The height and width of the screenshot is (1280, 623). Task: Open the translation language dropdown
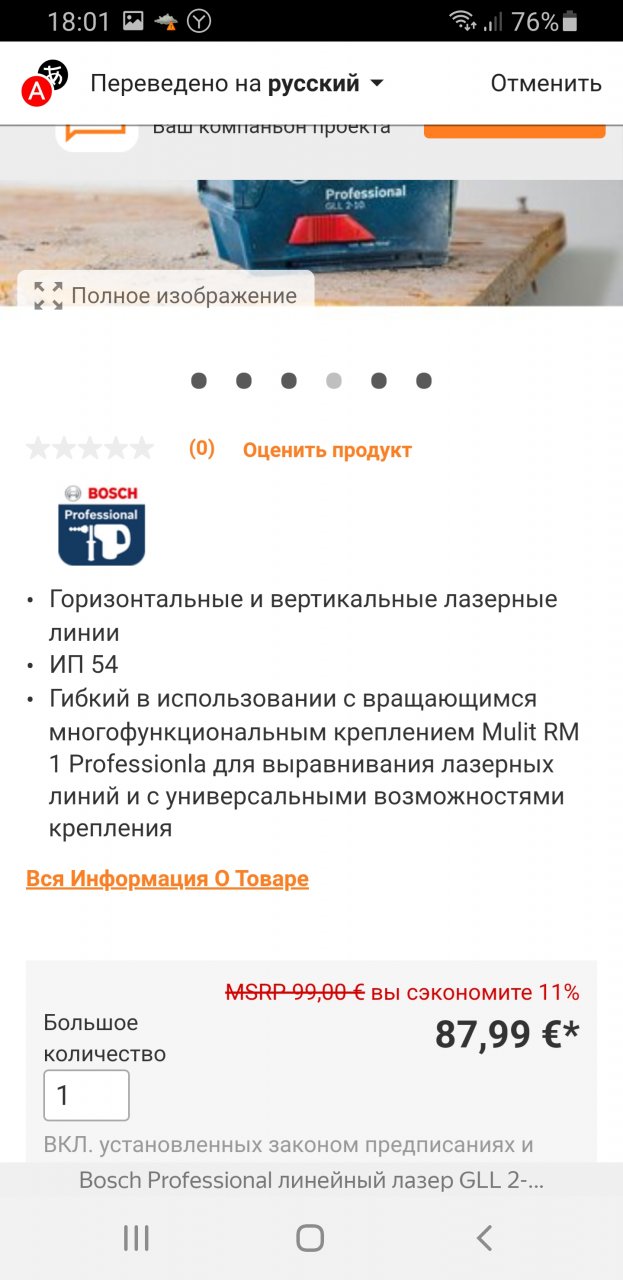point(376,83)
